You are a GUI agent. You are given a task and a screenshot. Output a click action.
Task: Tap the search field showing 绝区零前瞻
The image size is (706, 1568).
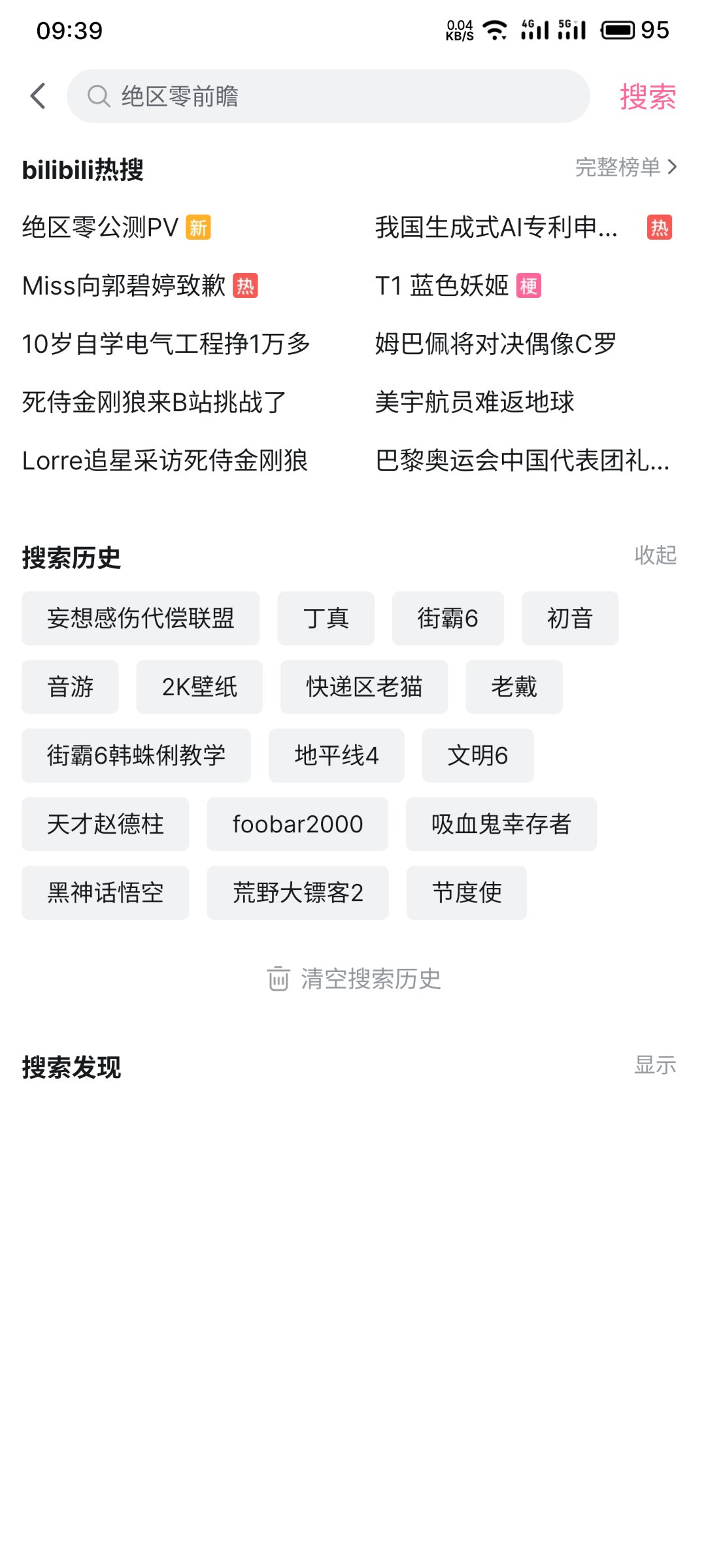327,96
